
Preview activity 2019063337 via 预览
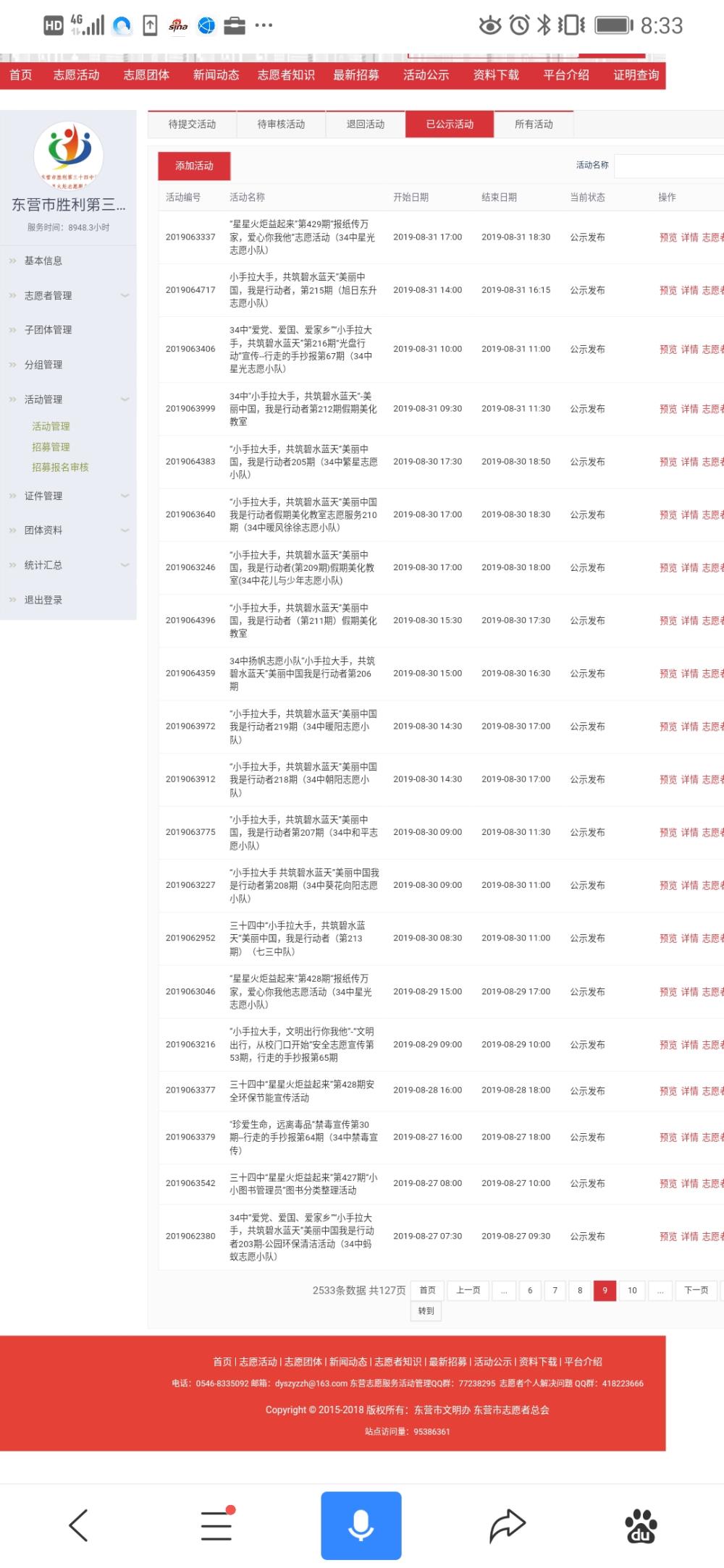(668, 237)
